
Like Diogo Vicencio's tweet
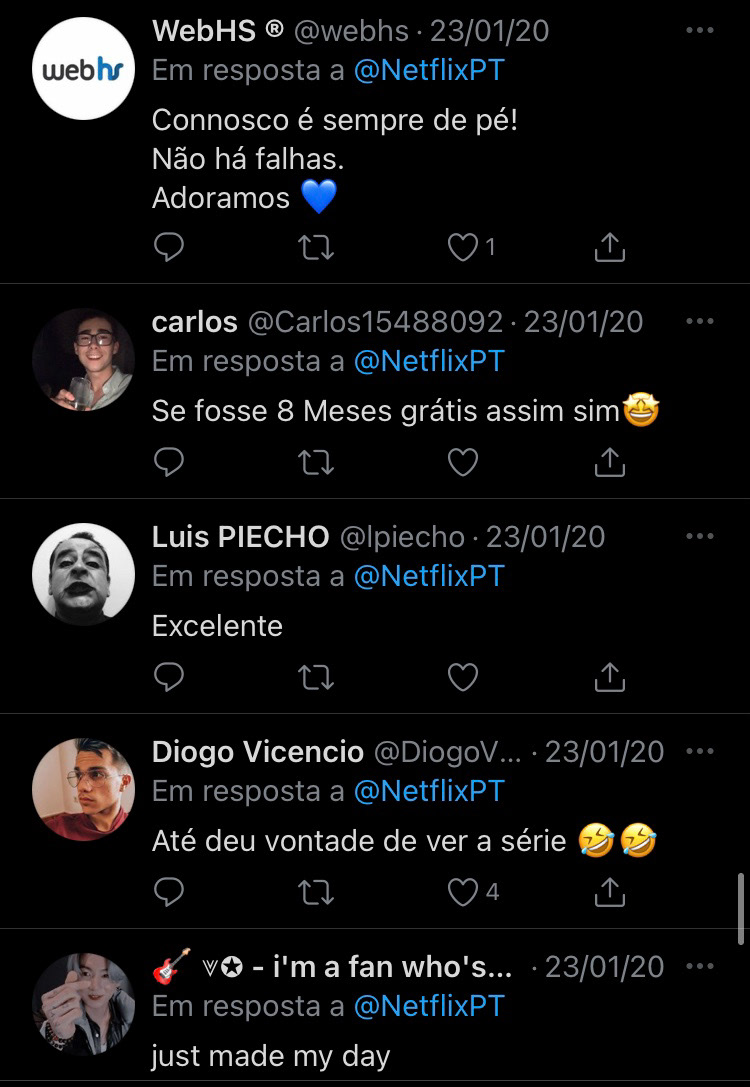(x=463, y=892)
